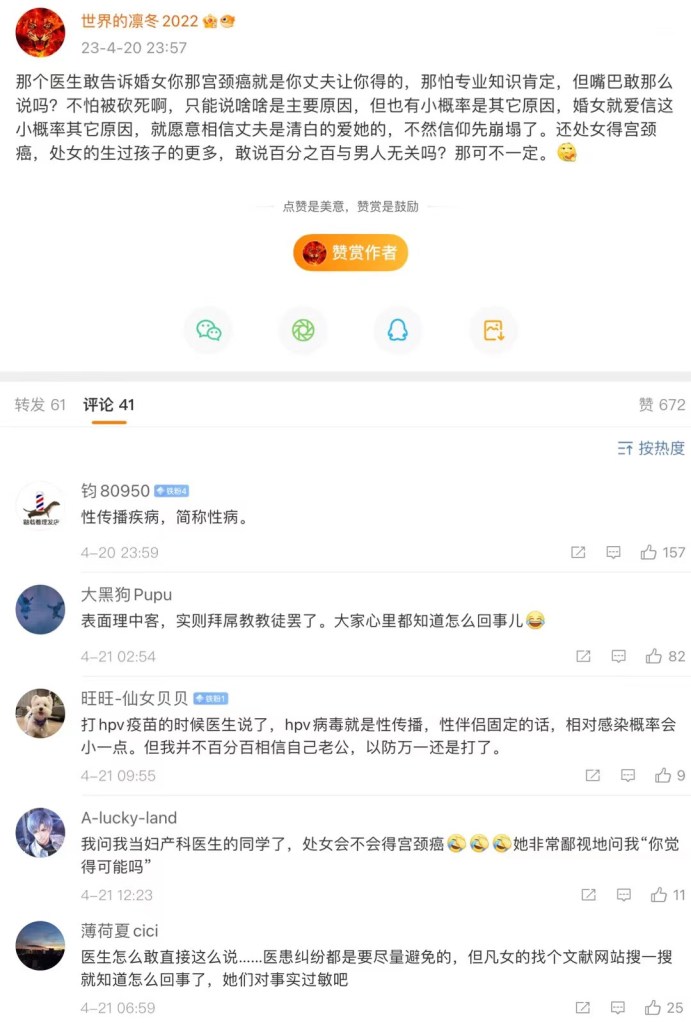Image resolution: width=691 pixels, height=1023 pixels.
Task: Share post to WeChat
Action: click(208, 331)
